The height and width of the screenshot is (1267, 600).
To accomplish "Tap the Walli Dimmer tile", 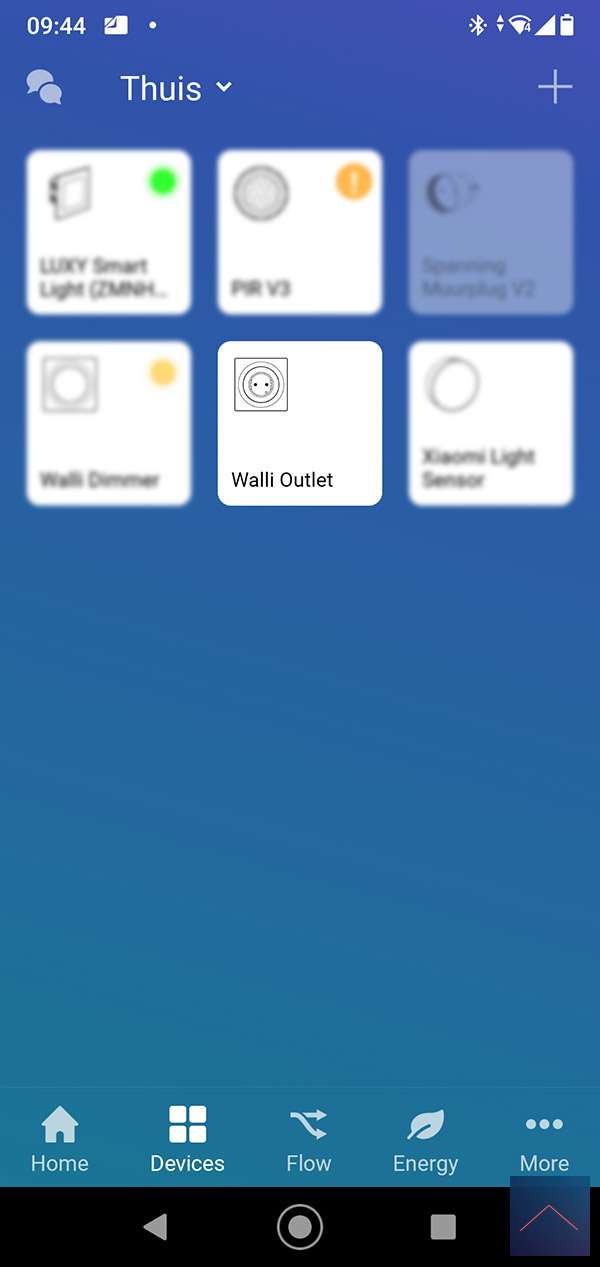I will [109, 423].
